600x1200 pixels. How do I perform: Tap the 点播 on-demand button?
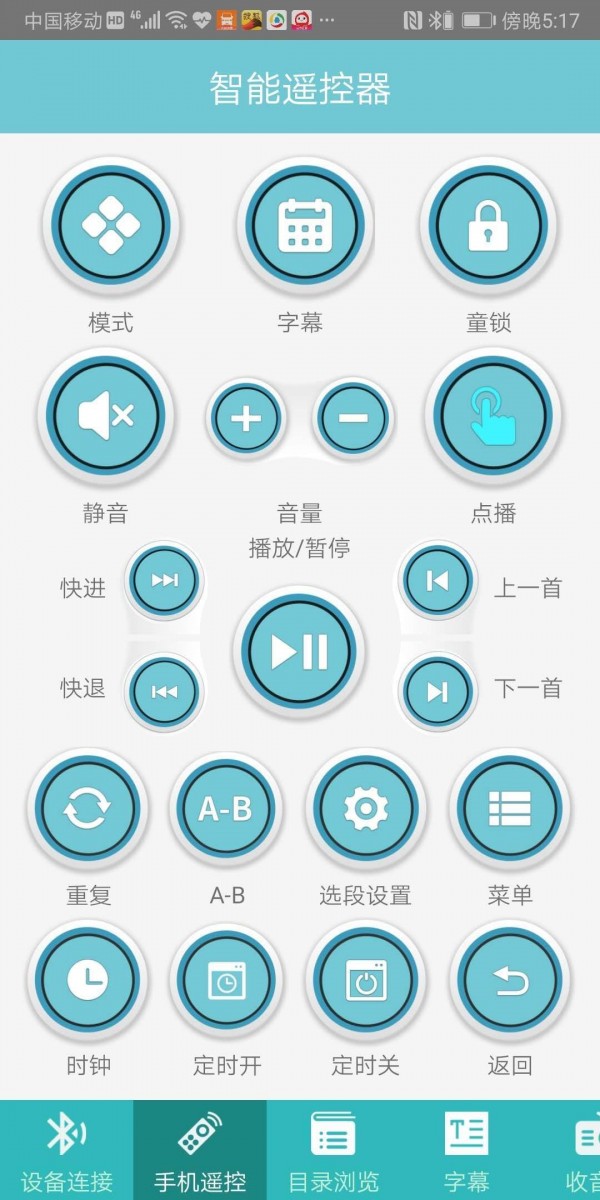[x=492, y=416]
